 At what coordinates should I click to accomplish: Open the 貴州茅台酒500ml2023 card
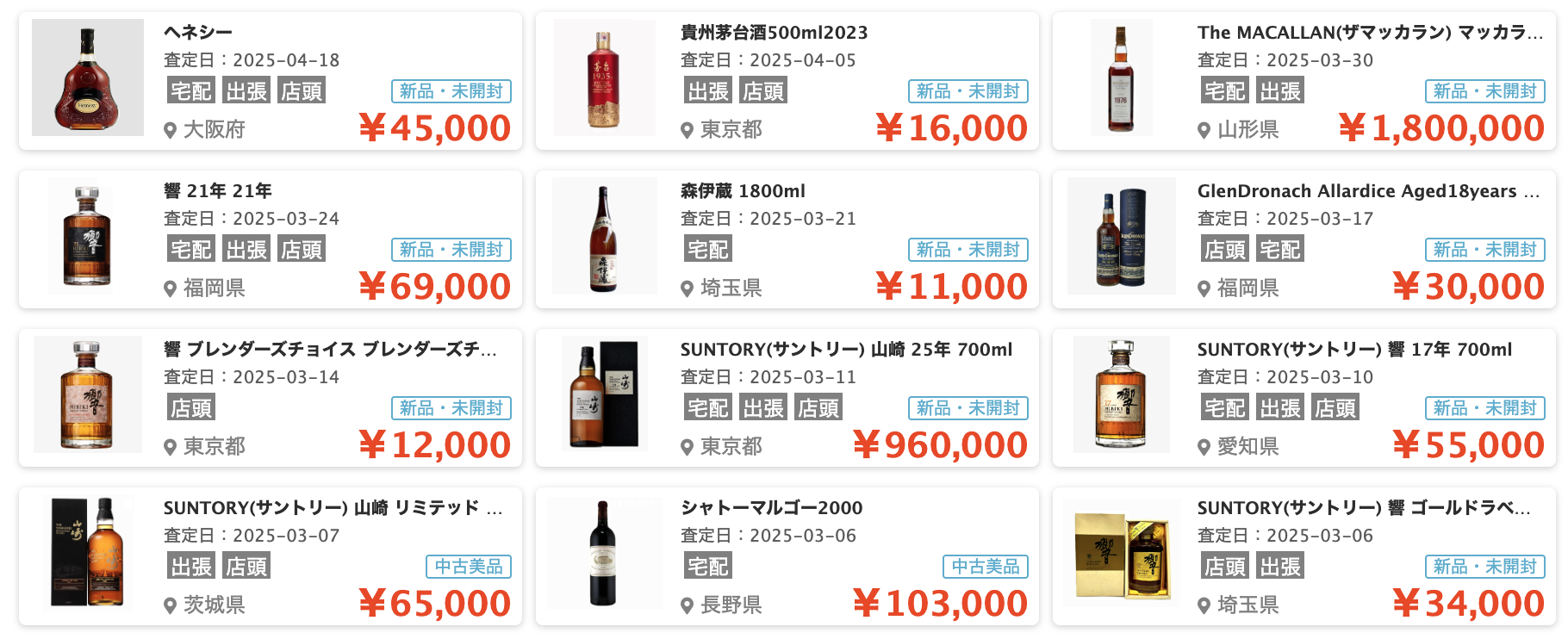pyautogui.click(x=787, y=81)
